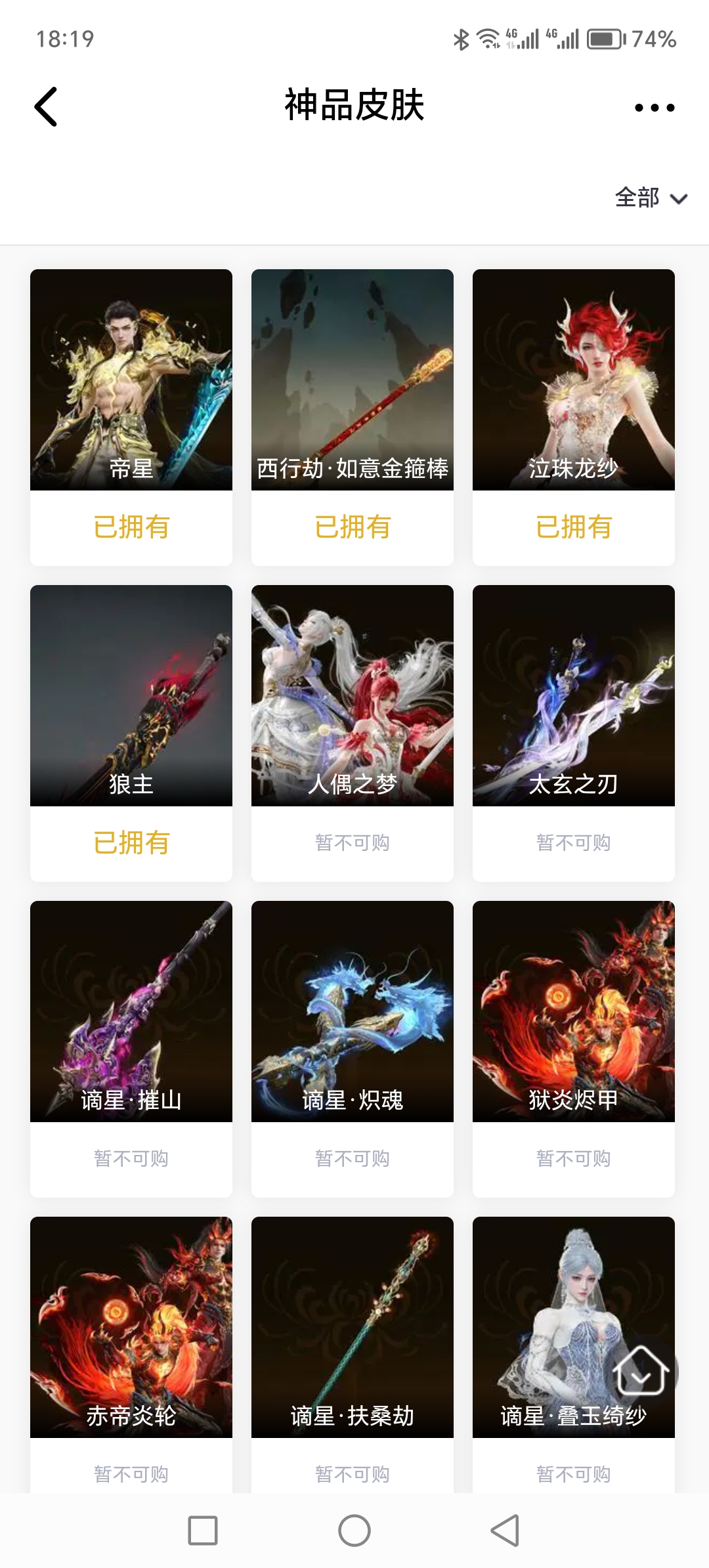
Task: Open recent apps from navigation bar
Action: pyautogui.click(x=203, y=1531)
